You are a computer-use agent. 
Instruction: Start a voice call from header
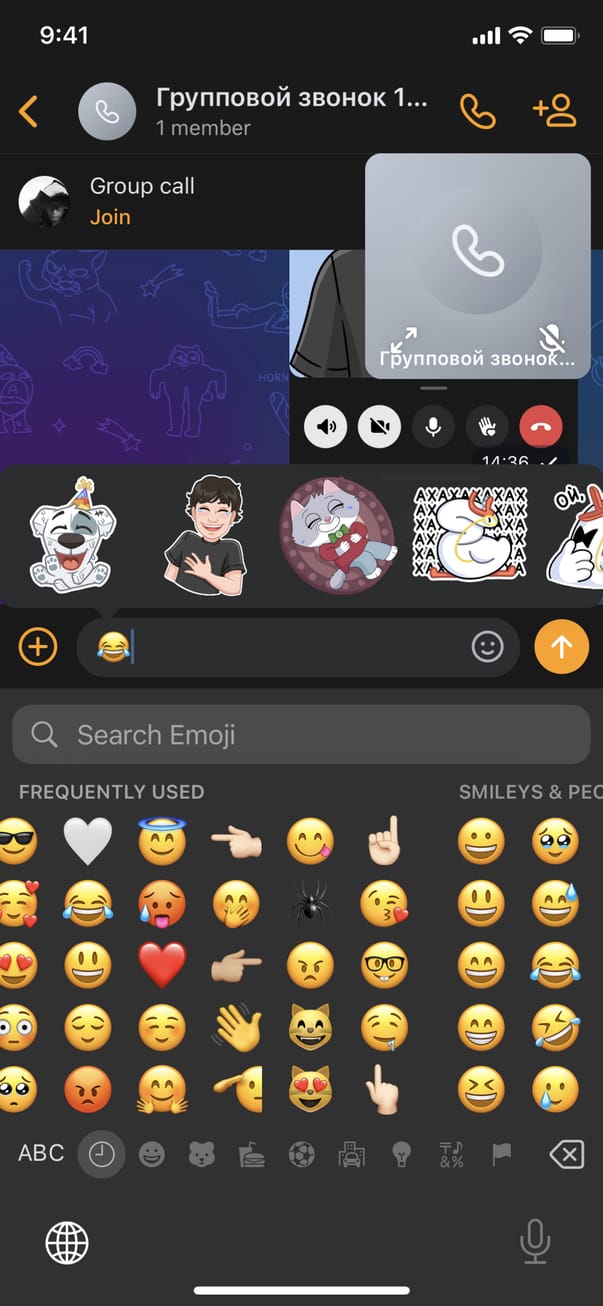477,111
